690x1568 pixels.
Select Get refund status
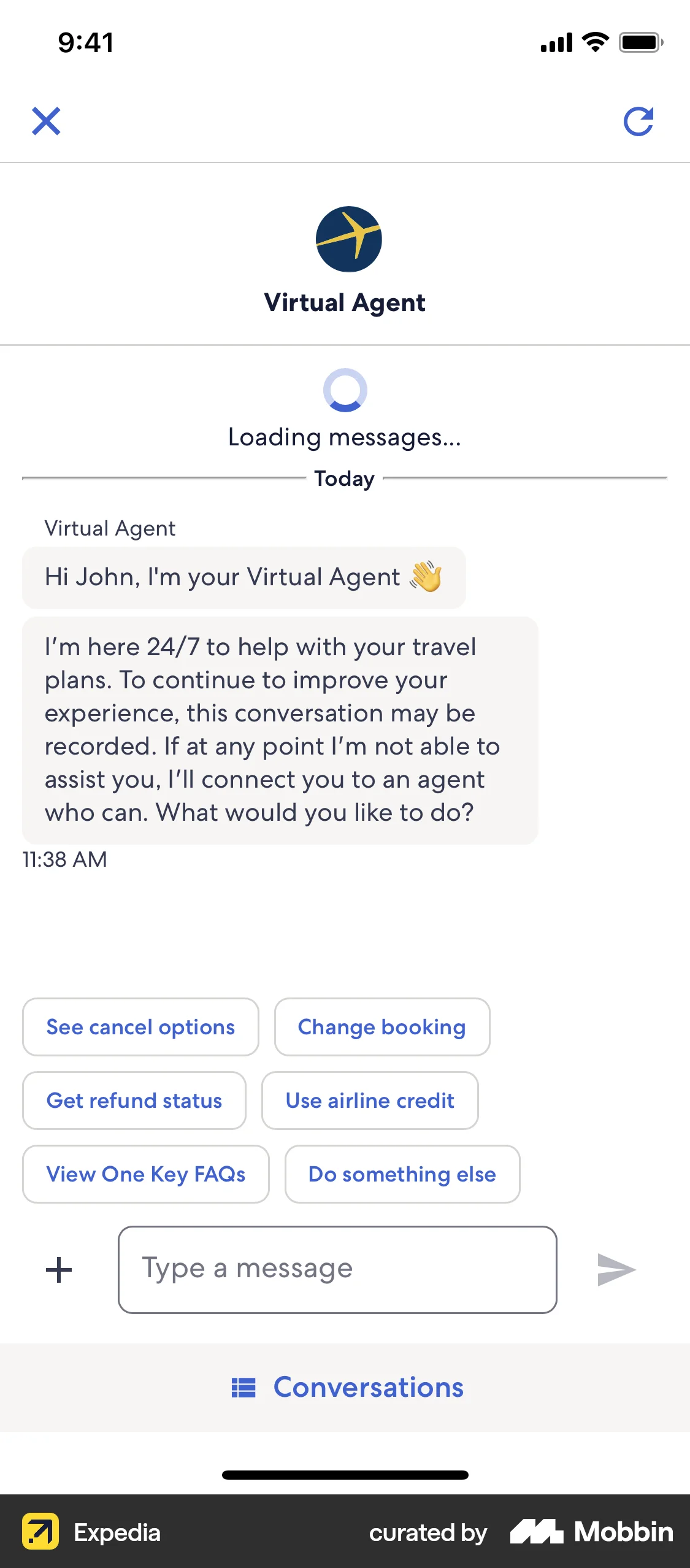click(x=134, y=1101)
